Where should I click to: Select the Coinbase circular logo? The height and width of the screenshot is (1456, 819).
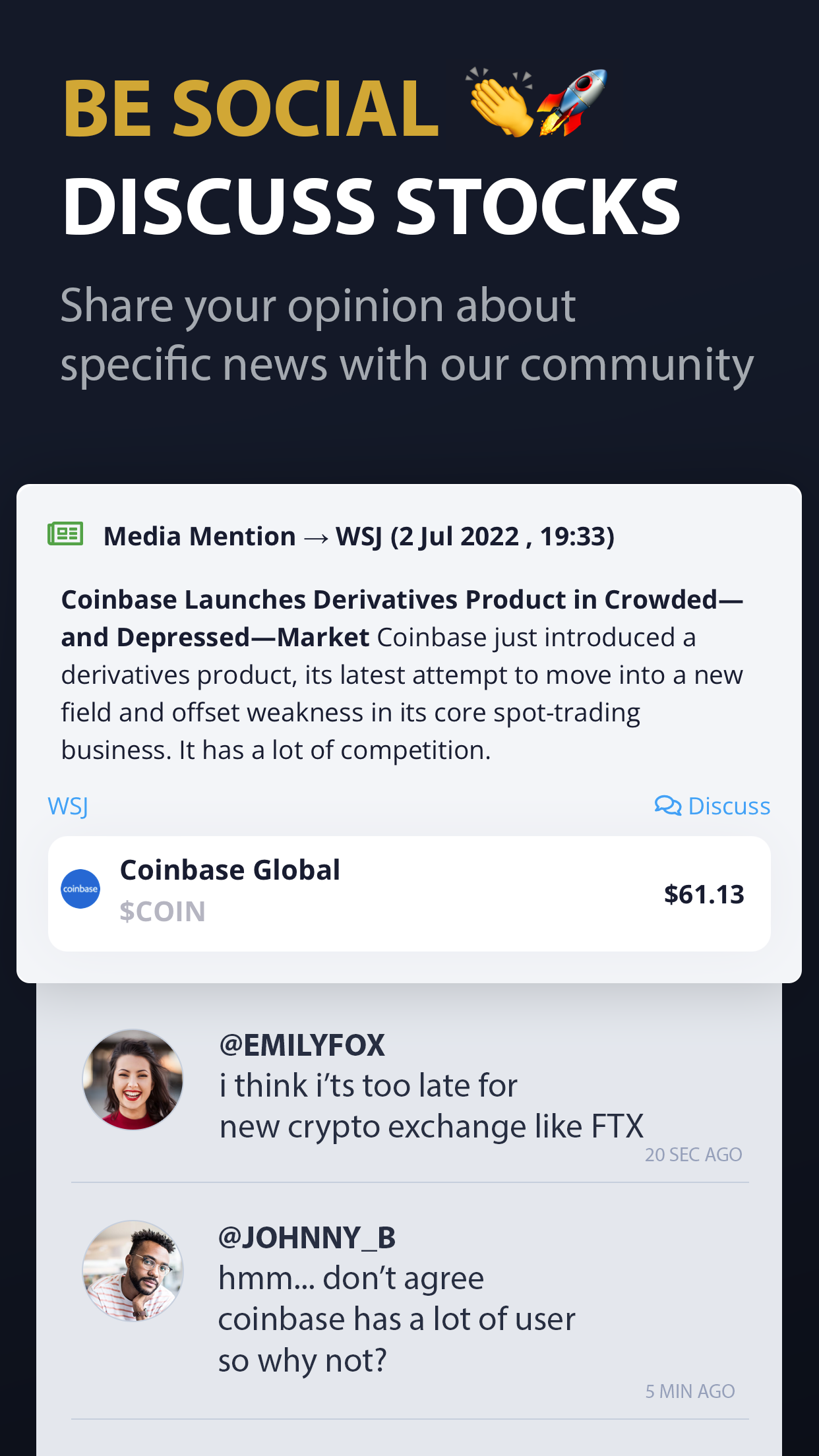coord(81,888)
